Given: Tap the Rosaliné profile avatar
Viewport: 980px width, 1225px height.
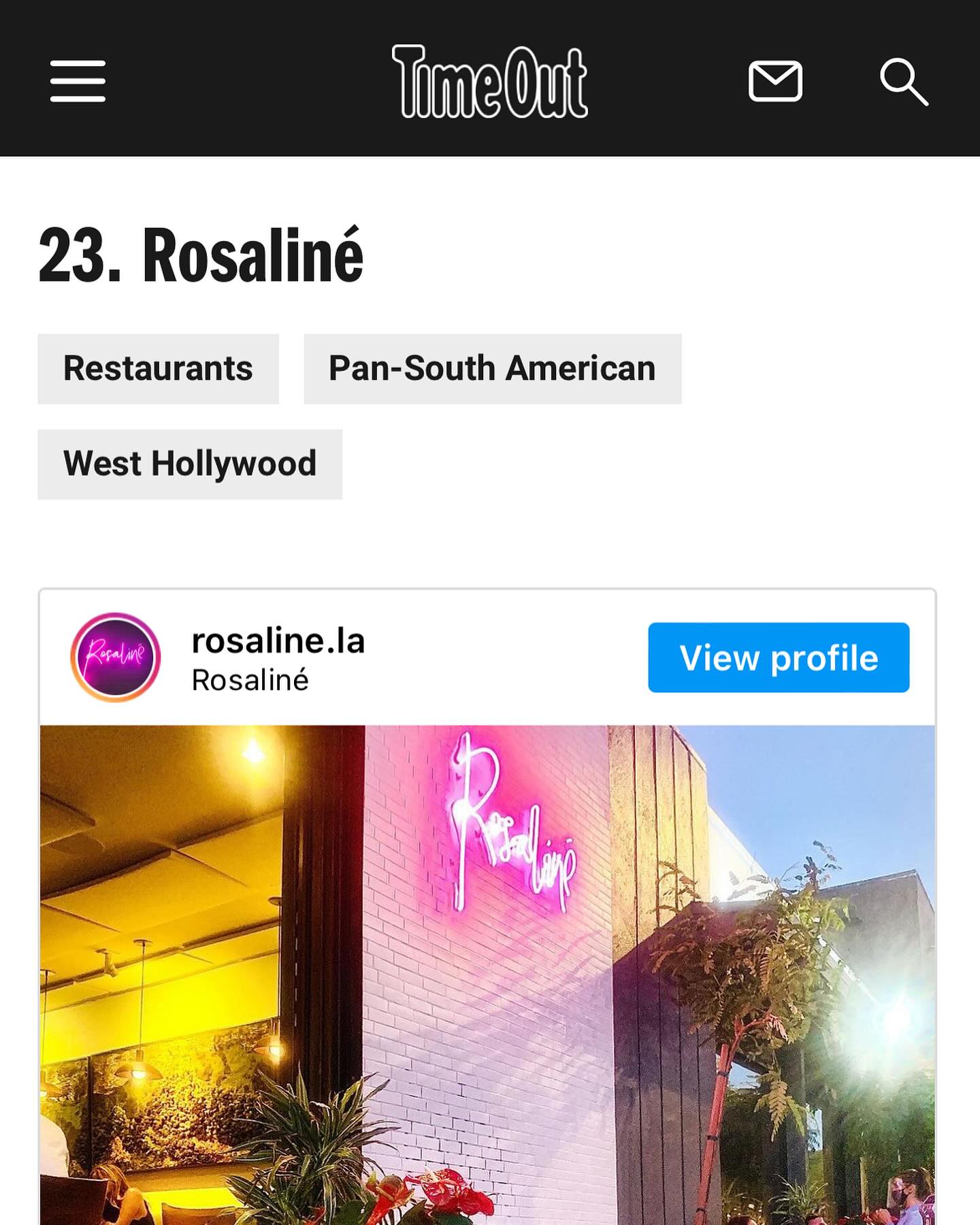Looking at the screenshot, I should 116,657.
